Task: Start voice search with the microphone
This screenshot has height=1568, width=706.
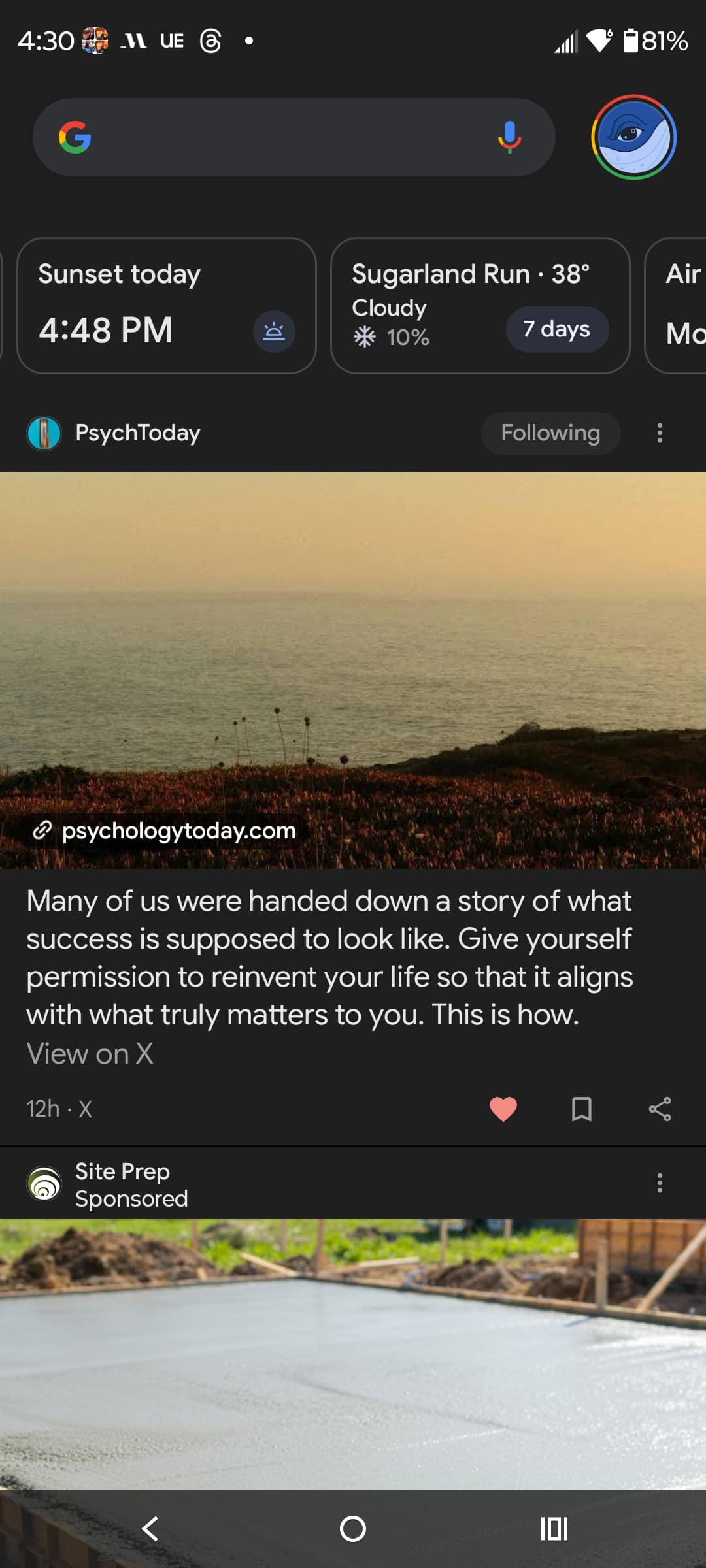Action: click(509, 137)
